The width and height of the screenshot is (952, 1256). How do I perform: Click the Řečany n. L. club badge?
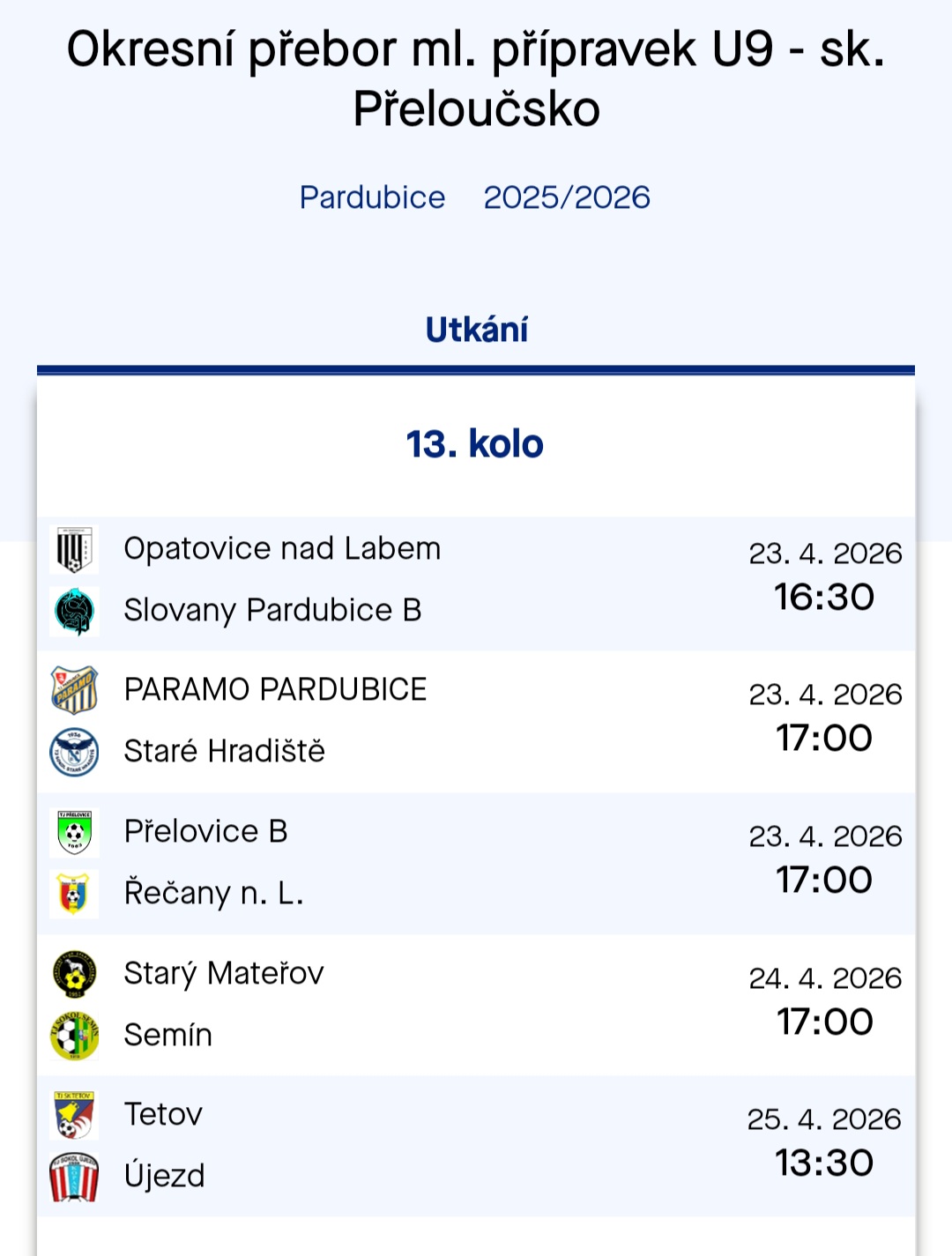tap(75, 893)
